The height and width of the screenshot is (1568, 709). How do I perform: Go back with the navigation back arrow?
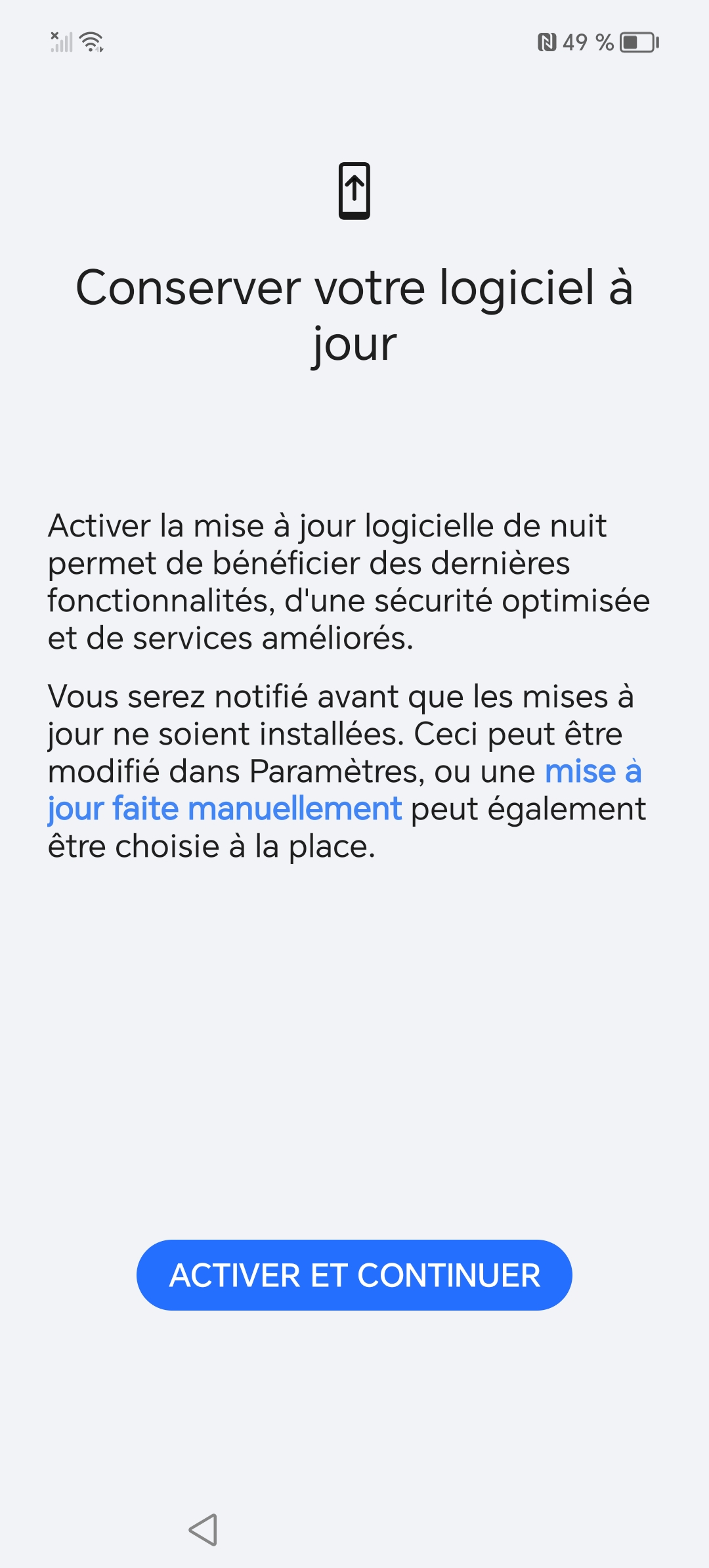point(203,1530)
